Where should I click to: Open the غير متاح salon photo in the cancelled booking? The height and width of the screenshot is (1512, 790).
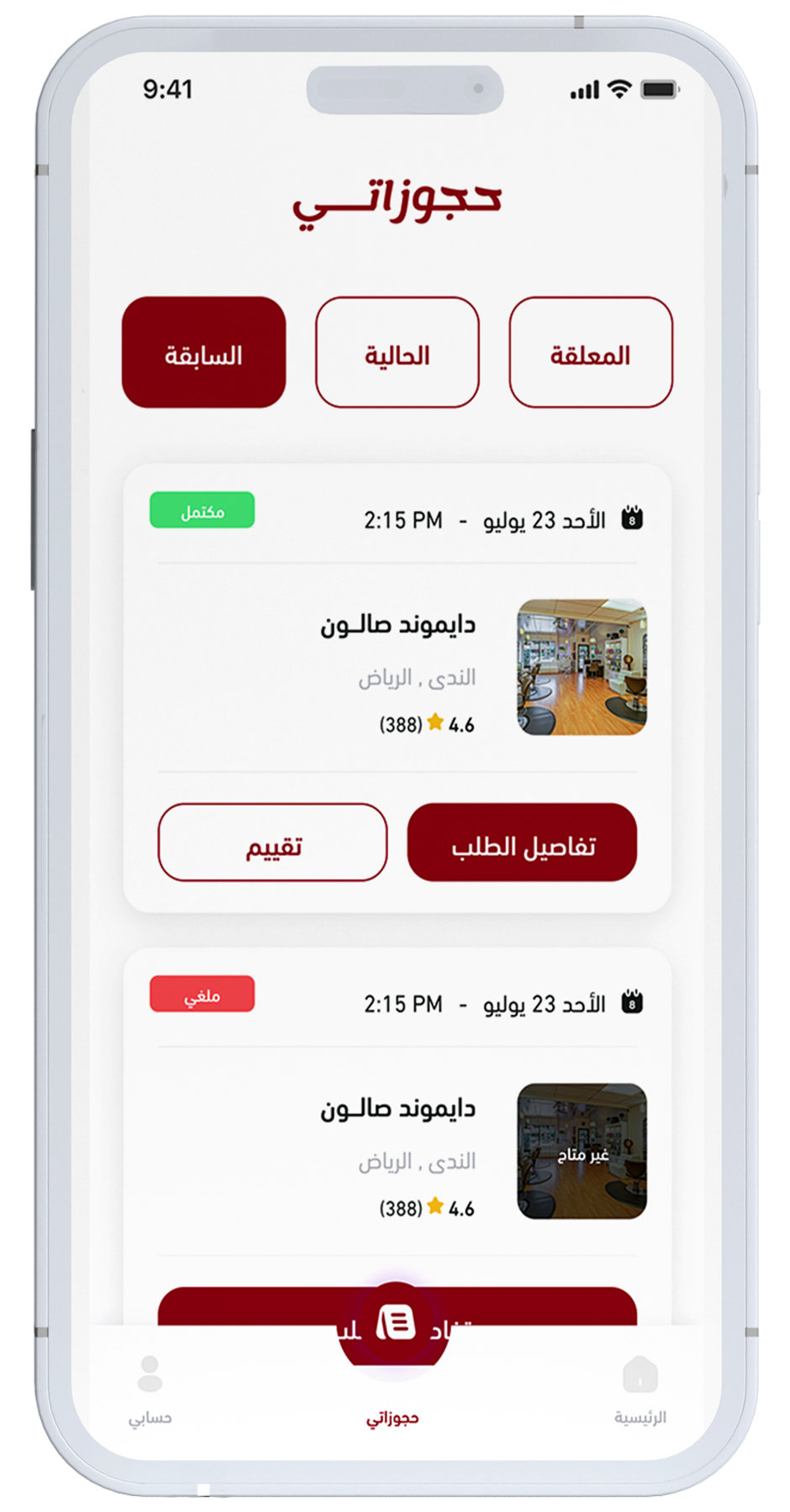point(582,1151)
